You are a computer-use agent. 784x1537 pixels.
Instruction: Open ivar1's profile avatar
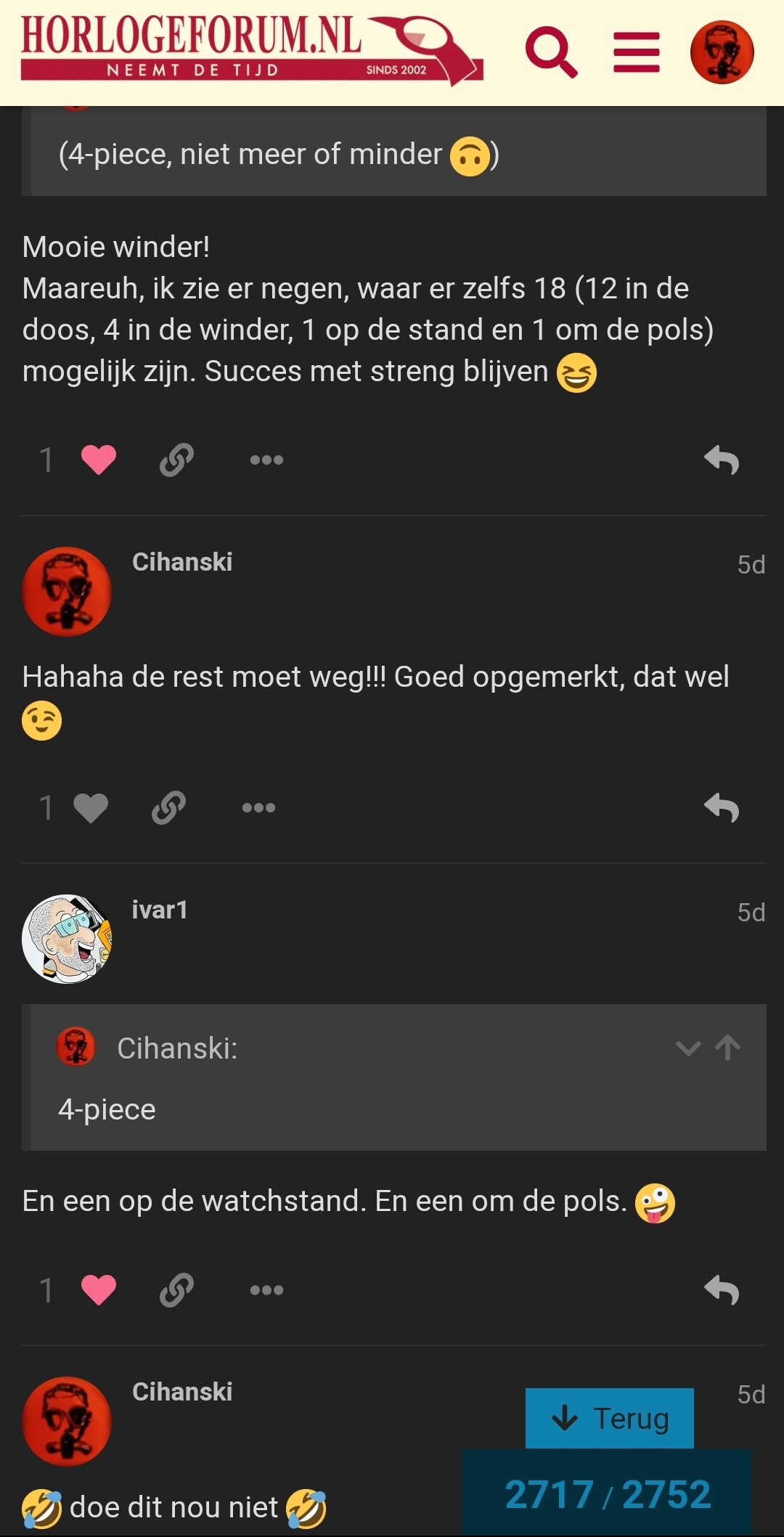[x=67, y=939]
